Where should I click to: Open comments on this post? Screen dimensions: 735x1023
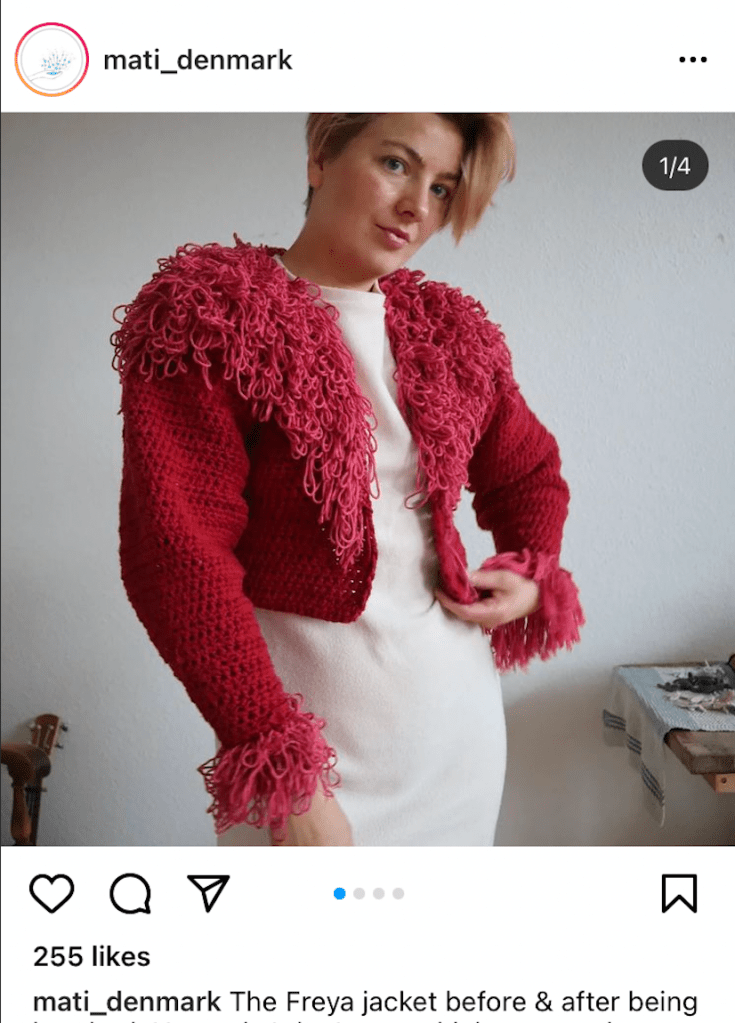[130, 893]
